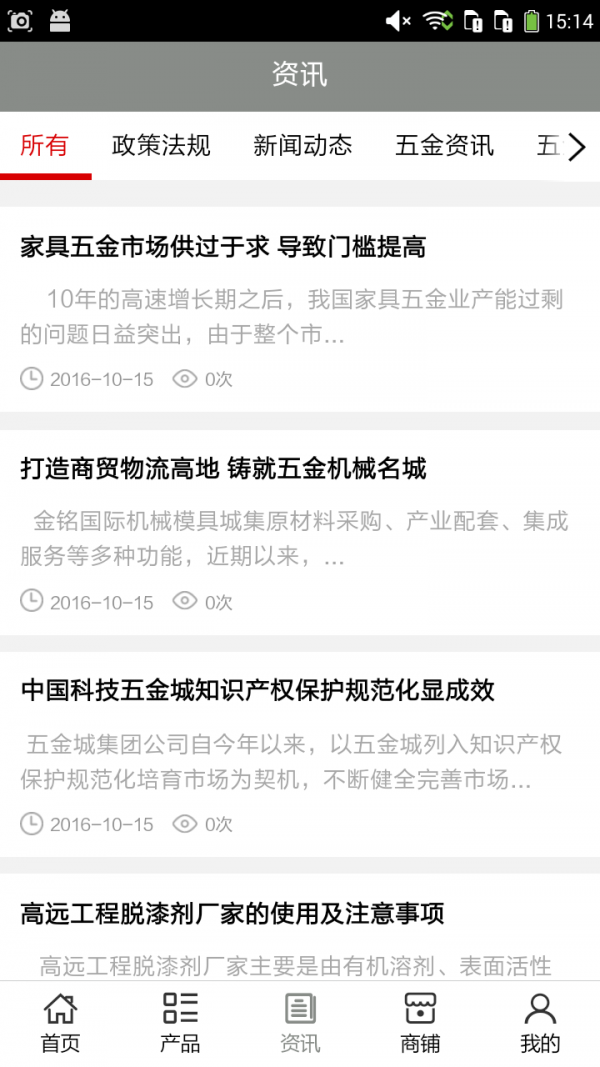This screenshot has width=600, height=1067.
Task: Tap the 资讯 bottom navigation tab
Action: 300,1023
